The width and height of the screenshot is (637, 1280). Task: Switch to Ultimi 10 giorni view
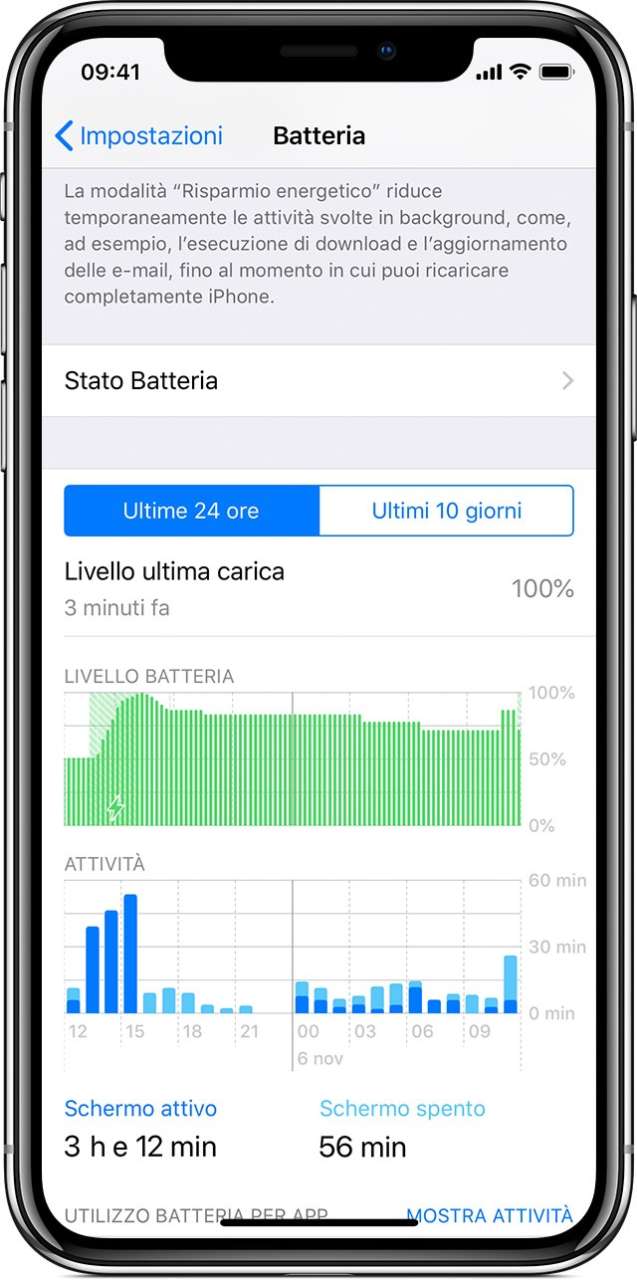[446, 511]
